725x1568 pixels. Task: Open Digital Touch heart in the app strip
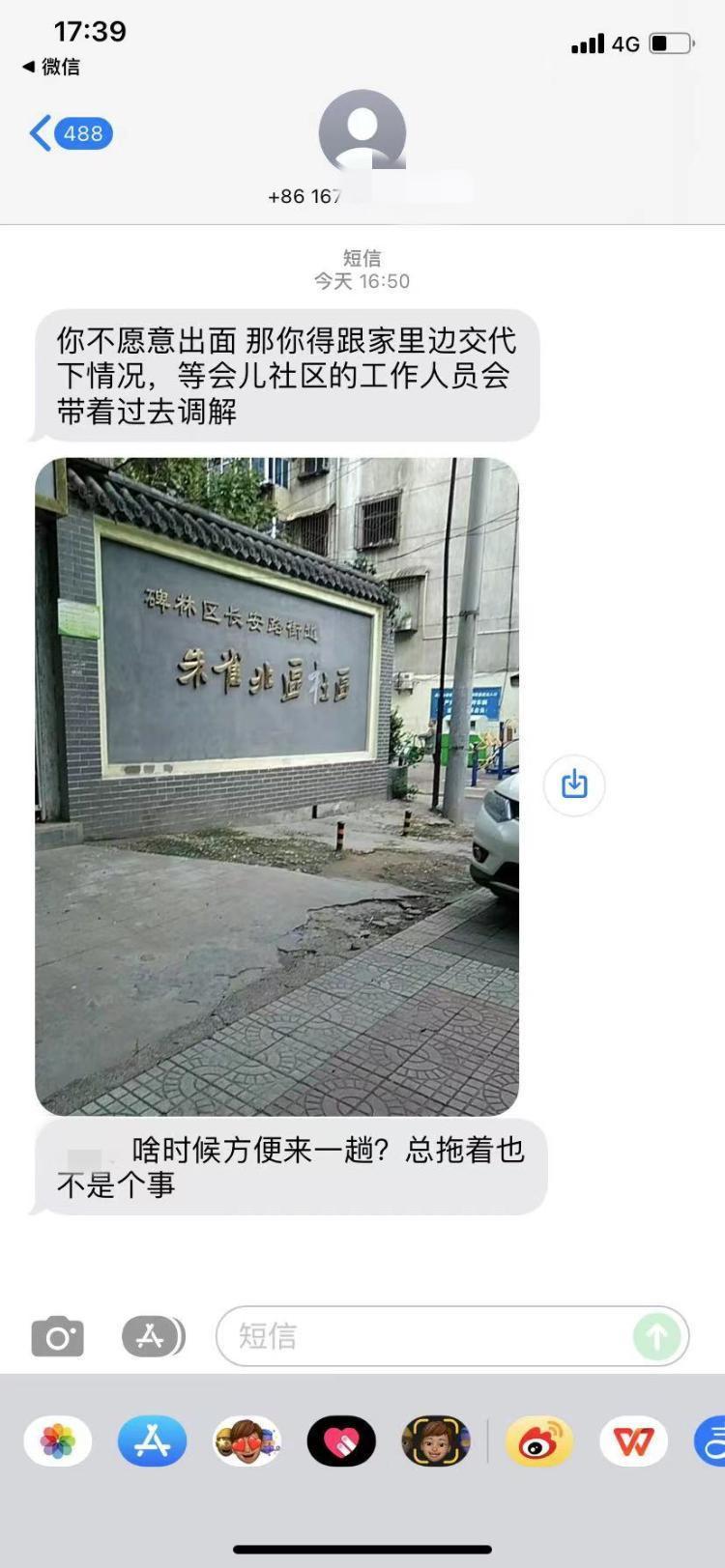341,1442
